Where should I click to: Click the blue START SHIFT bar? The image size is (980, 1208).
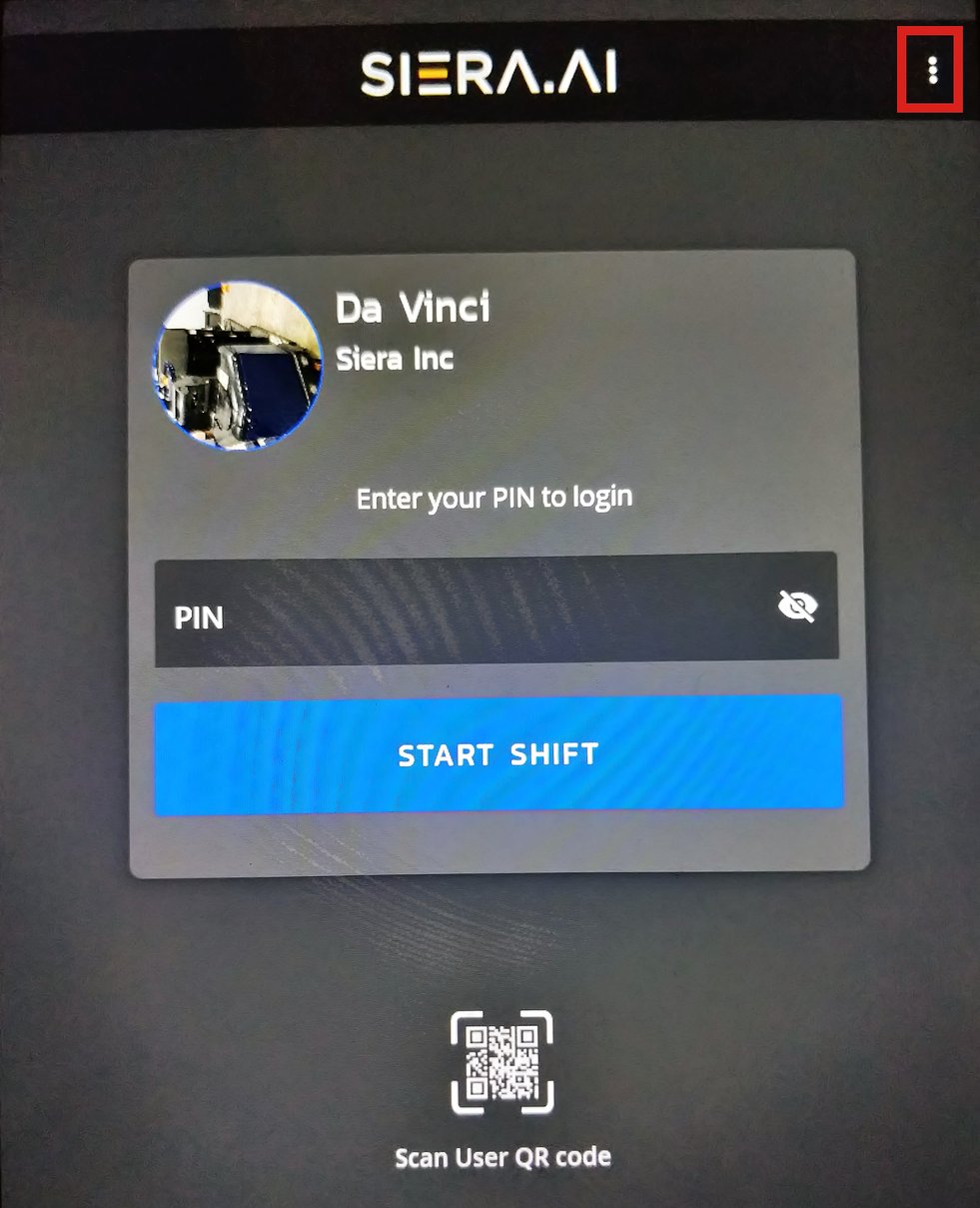pos(497,754)
